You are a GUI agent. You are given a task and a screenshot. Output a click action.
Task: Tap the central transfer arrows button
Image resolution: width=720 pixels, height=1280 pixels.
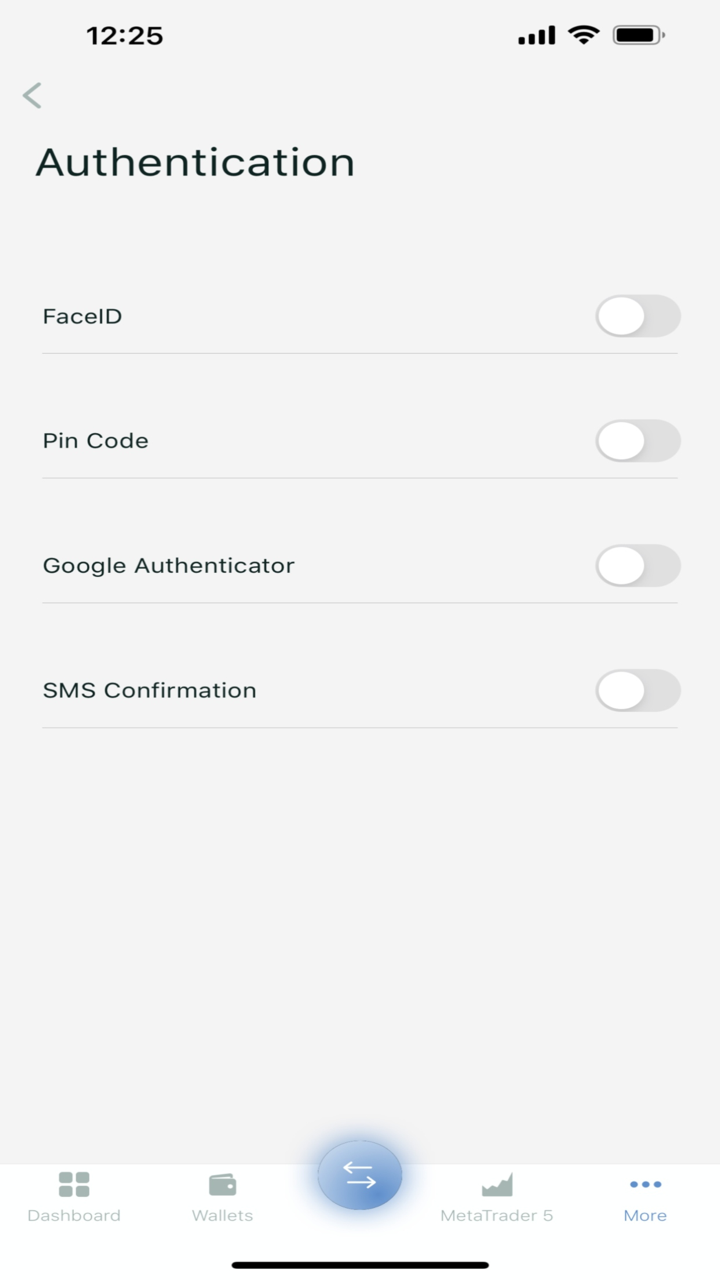359,1175
